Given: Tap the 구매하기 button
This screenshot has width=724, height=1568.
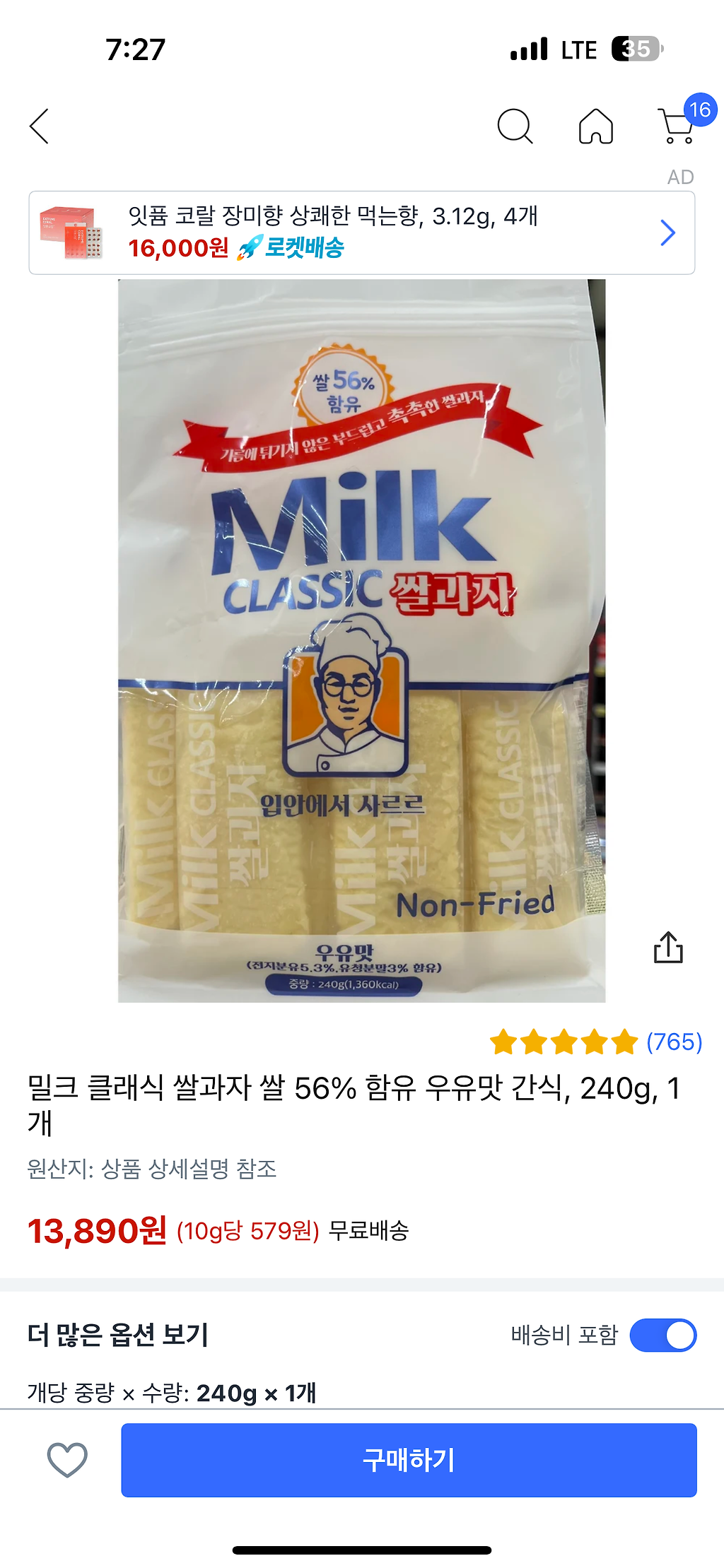Looking at the screenshot, I should (409, 1460).
